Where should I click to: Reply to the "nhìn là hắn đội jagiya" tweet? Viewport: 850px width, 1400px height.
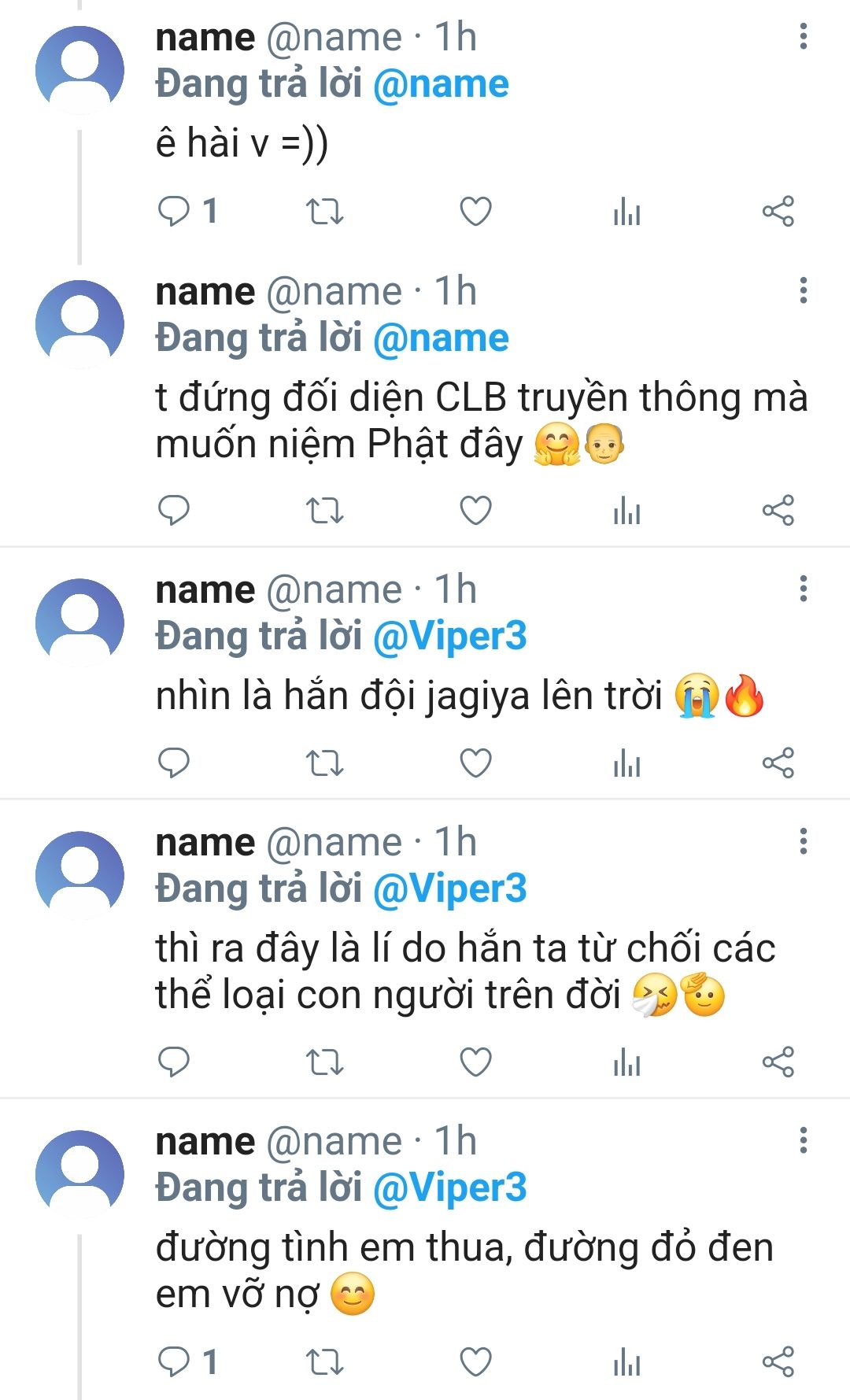click(174, 763)
